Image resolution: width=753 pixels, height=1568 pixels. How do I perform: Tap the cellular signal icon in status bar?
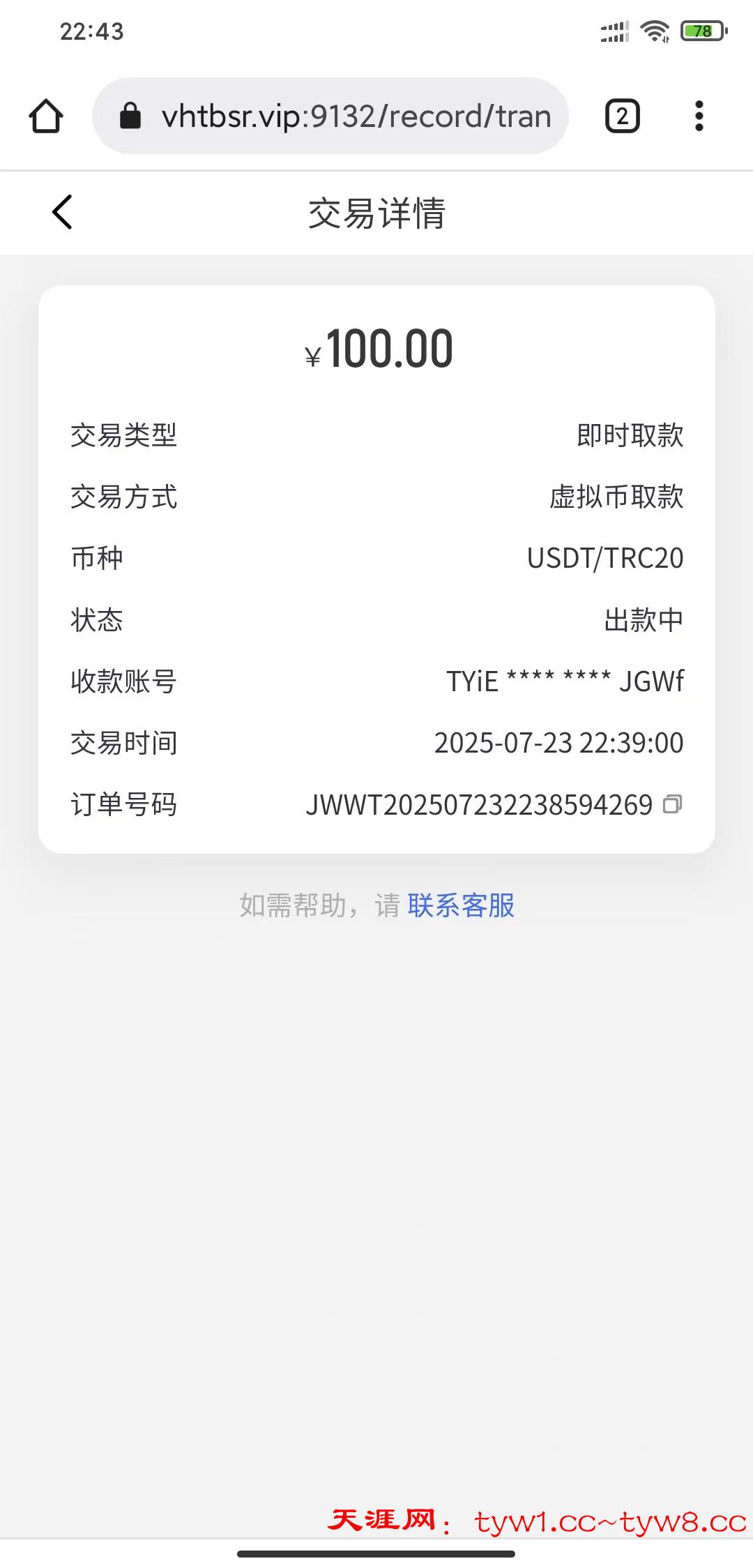[612, 29]
